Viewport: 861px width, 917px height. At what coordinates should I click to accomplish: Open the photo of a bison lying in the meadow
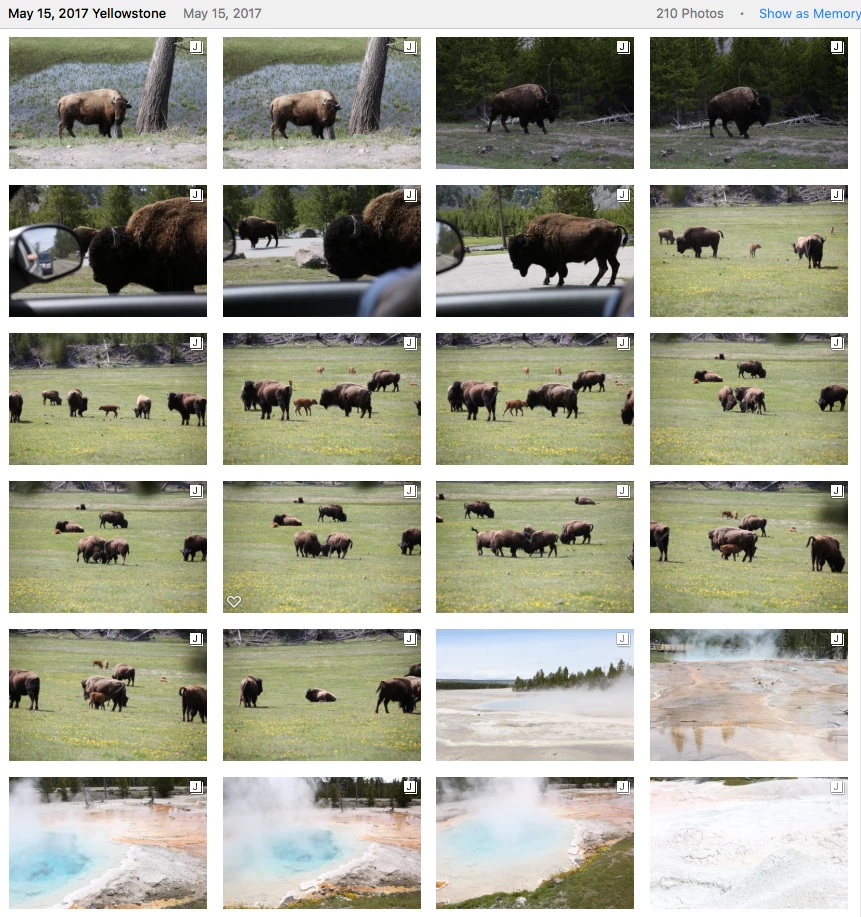point(322,695)
